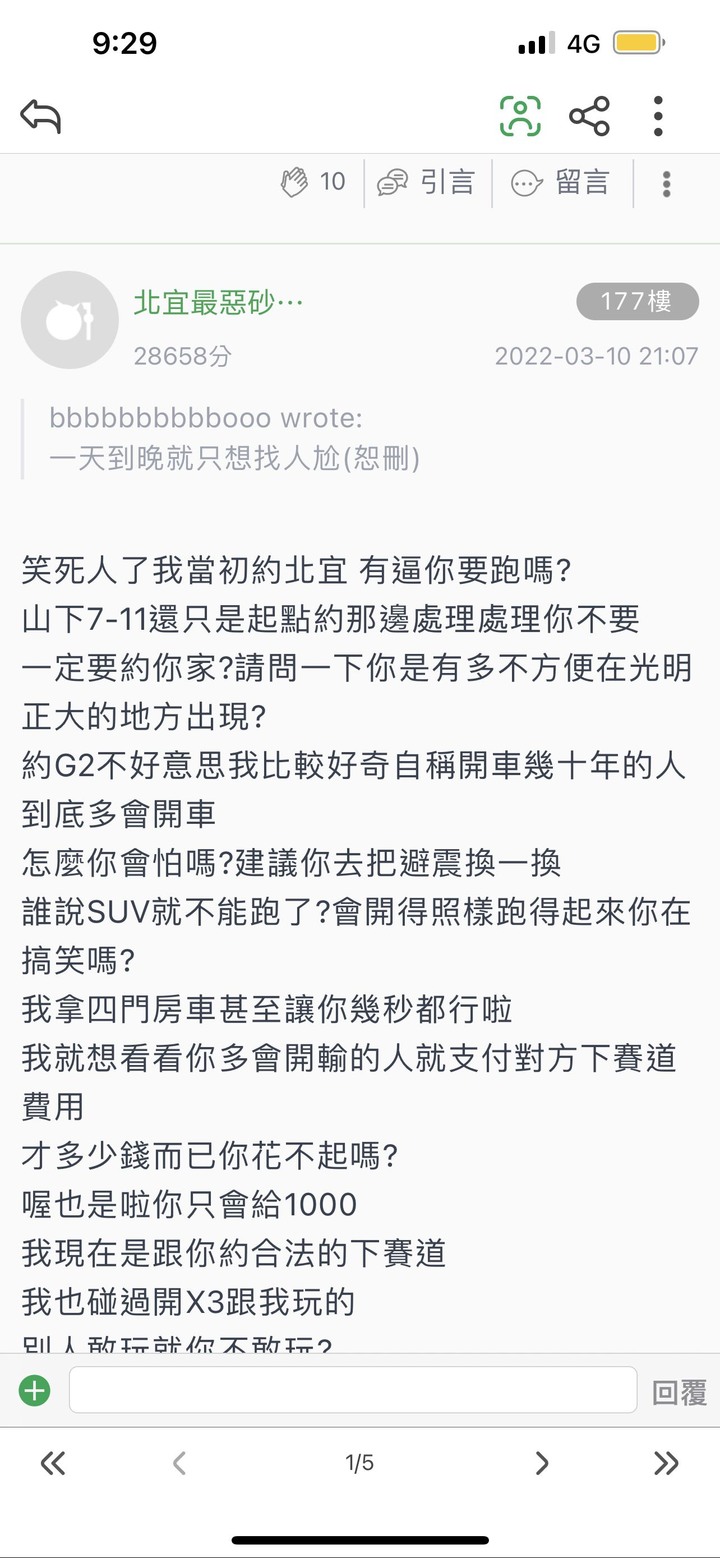Screen dimensions: 720x1558
Task: Go back with the top-left arrow
Action: (x=41, y=116)
